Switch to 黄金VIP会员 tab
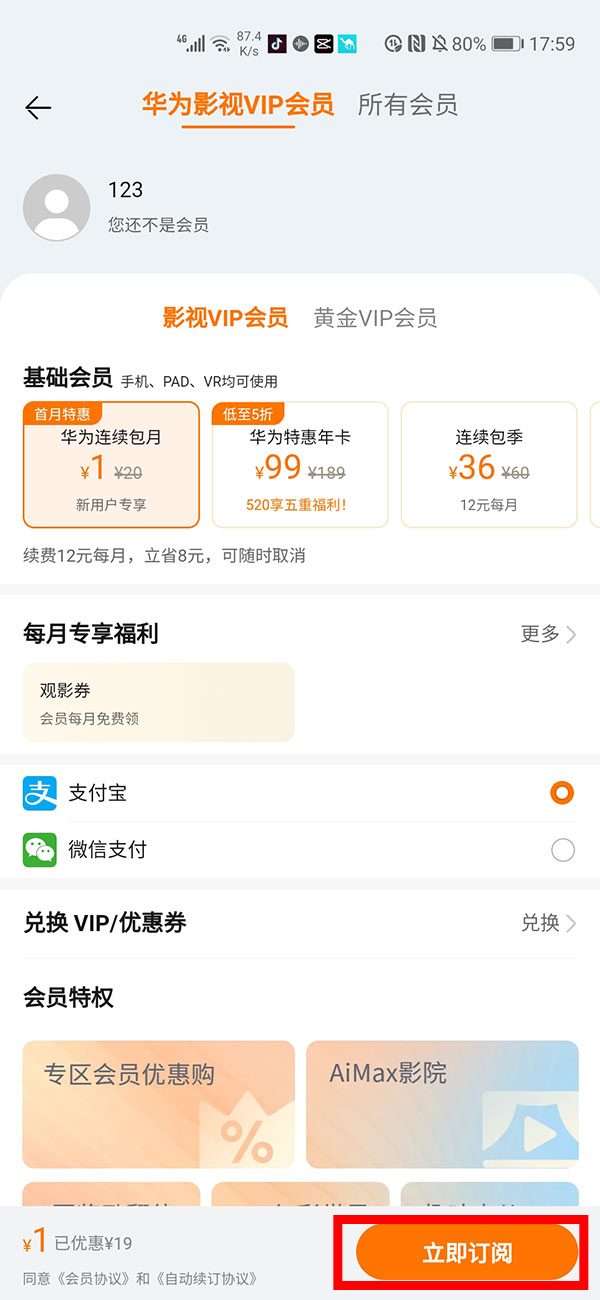This screenshot has width=600, height=1300. pyautogui.click(x=375, y=318)
